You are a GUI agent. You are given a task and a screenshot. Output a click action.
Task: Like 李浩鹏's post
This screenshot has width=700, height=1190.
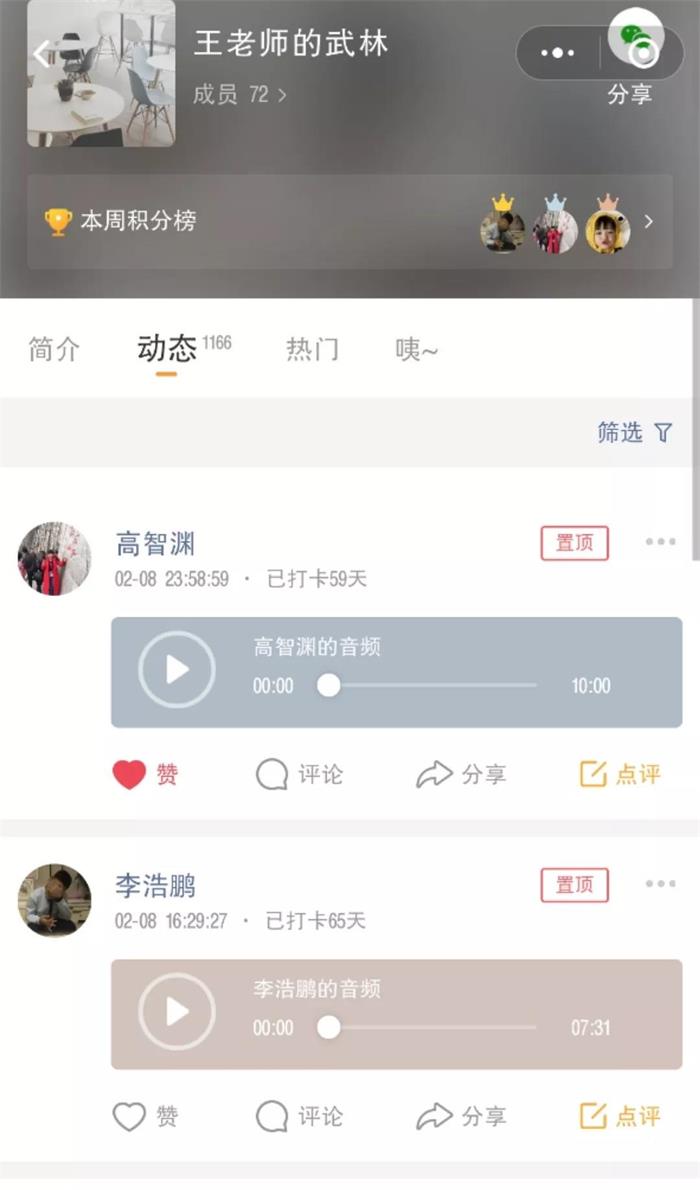coord(129,1116)
